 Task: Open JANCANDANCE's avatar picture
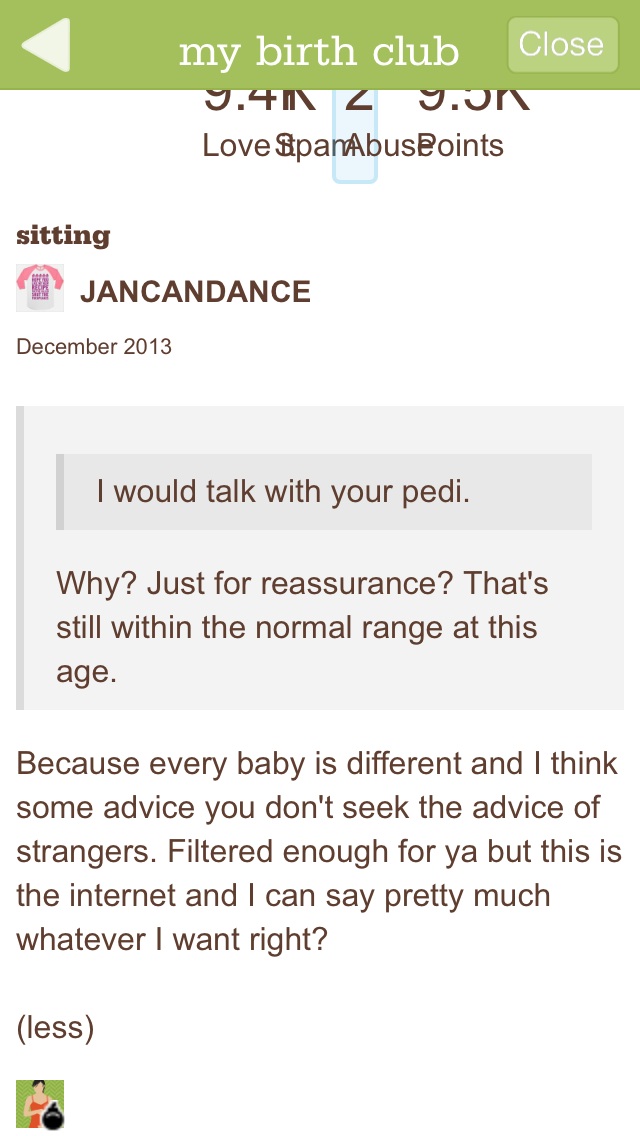[x=40, y=289]
